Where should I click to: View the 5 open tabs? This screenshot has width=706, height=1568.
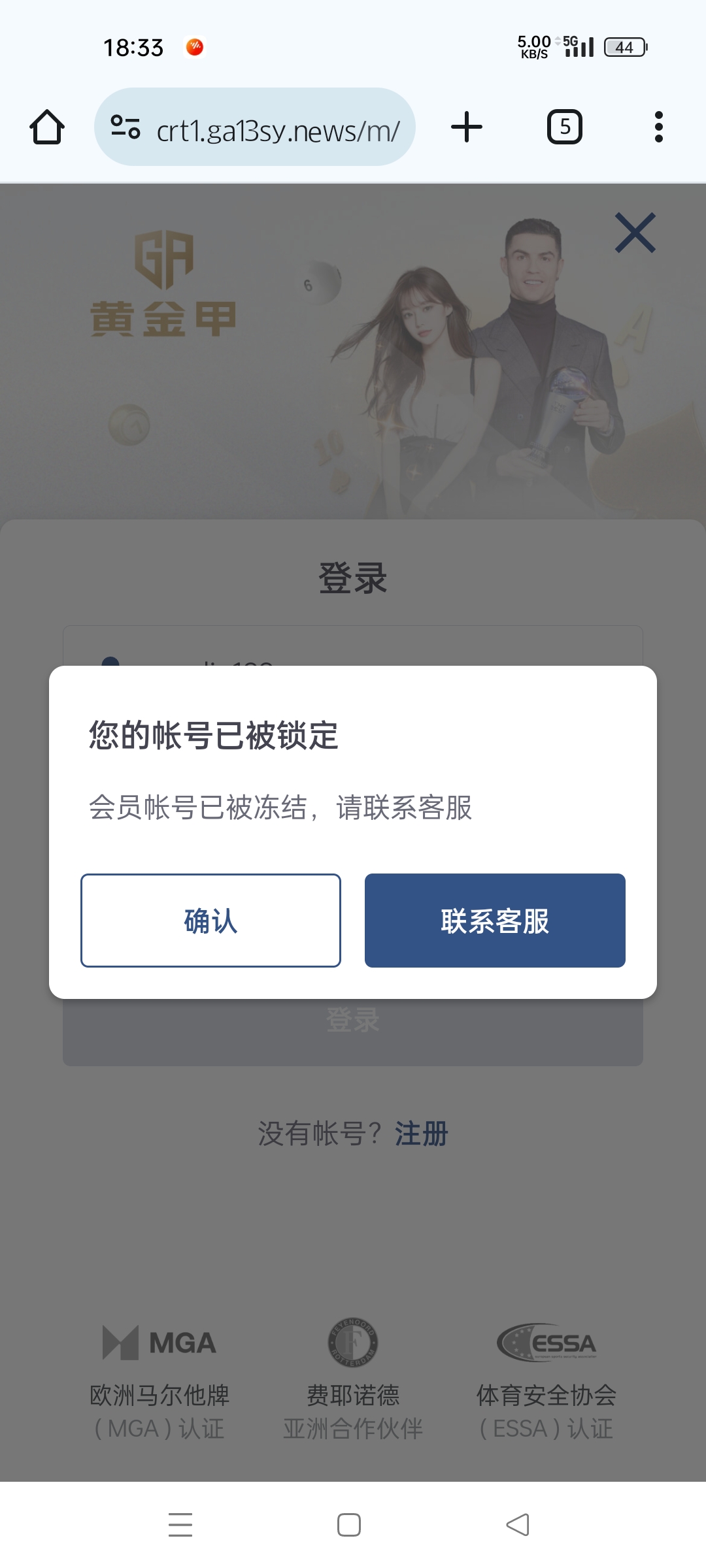click(564, 127)
